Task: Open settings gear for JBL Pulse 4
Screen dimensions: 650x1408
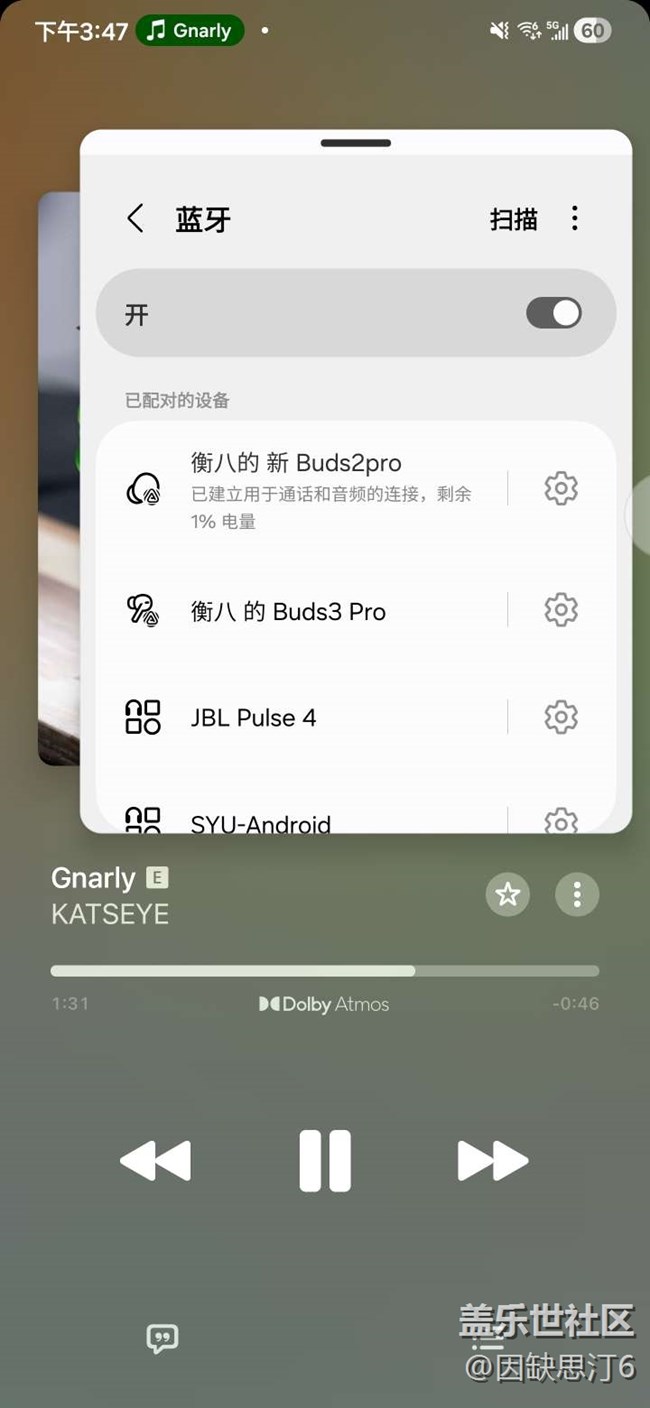Action: [561, 717]
